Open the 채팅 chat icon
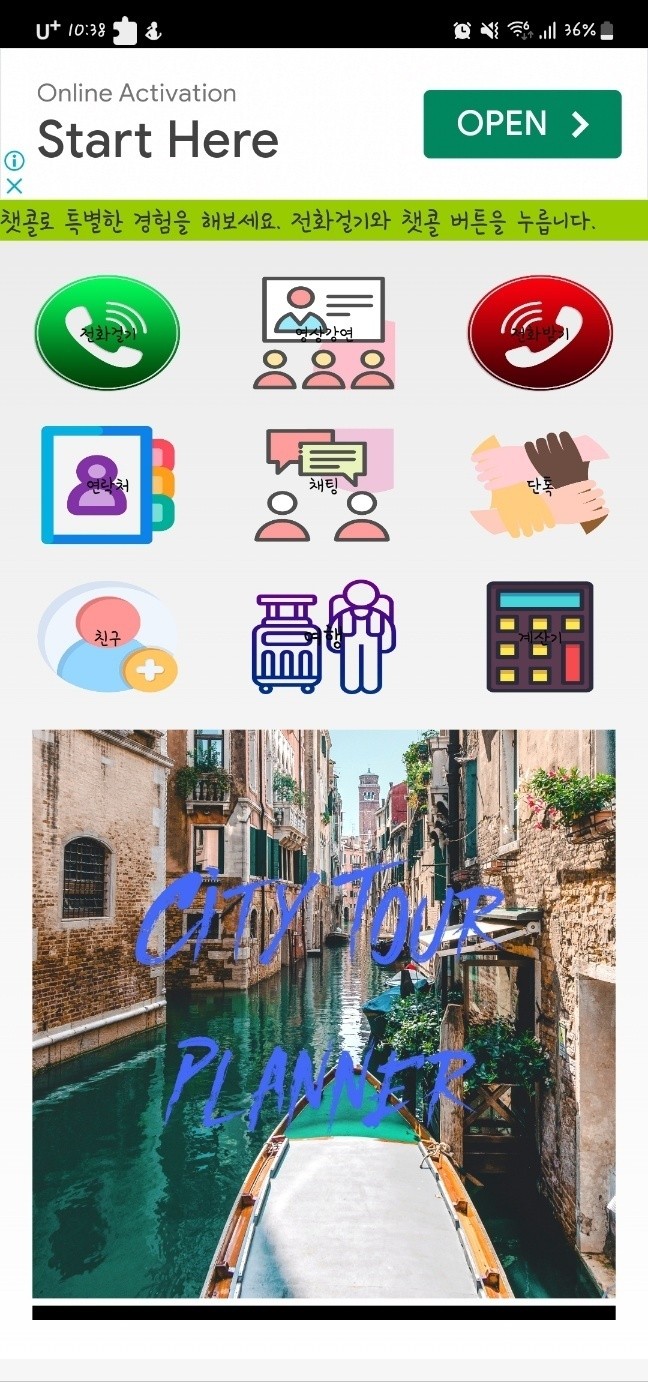The height and width of the screenshot is (1382, 648). tap(324, 485)
